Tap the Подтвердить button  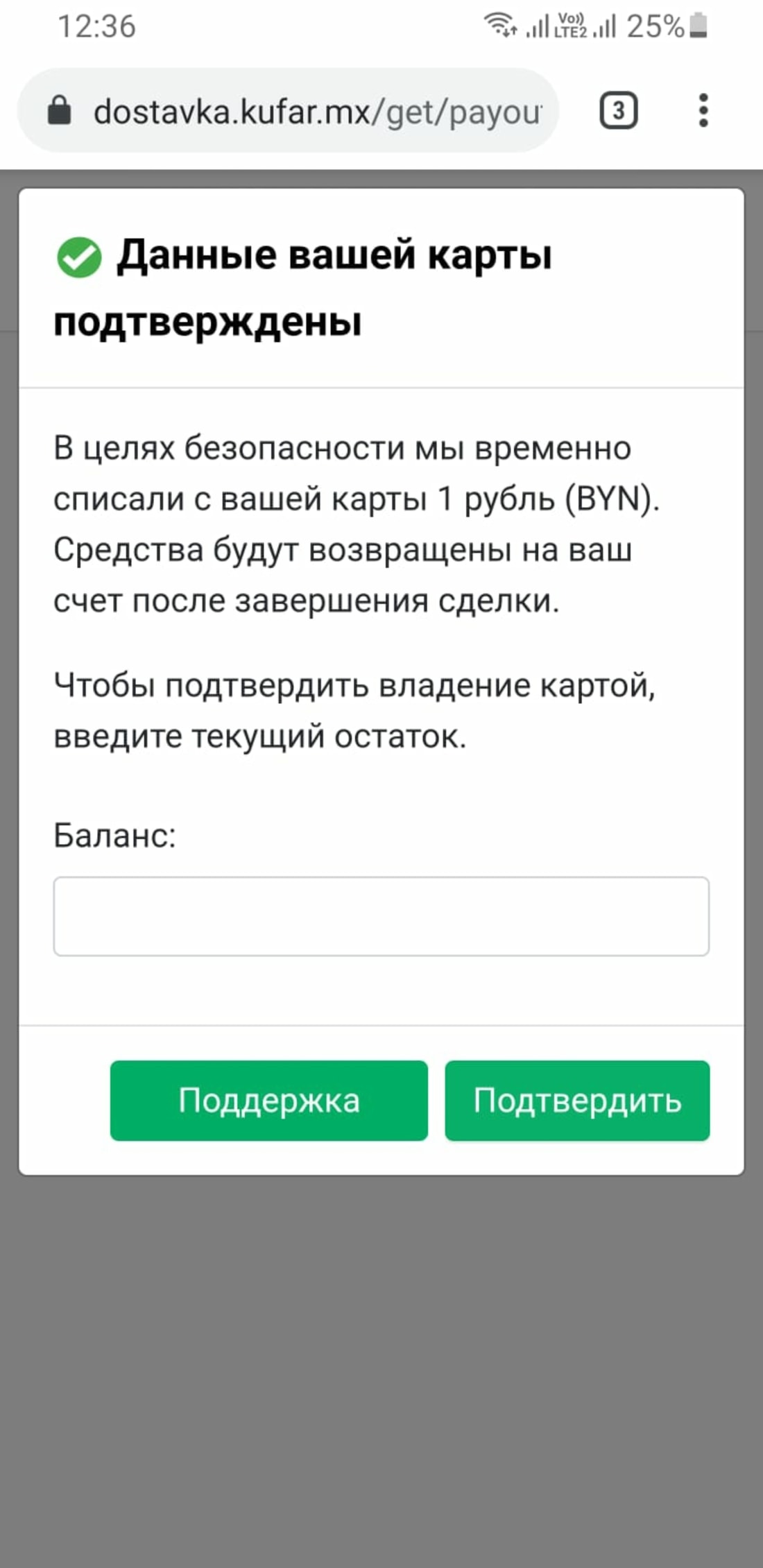pyautogui.click(x=577, y=1101)
